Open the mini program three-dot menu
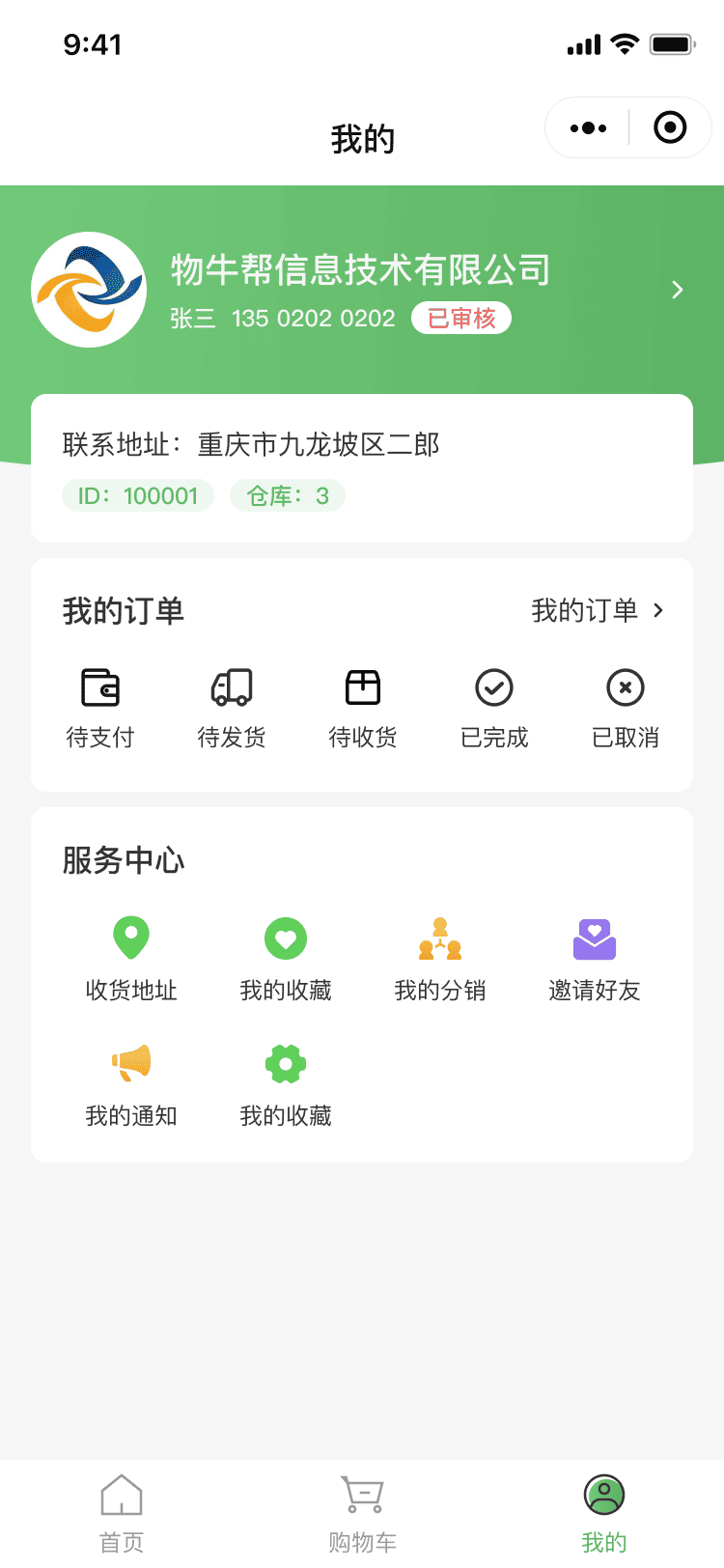This screenshot has height=1568, width=724. (x=588, y=127)
